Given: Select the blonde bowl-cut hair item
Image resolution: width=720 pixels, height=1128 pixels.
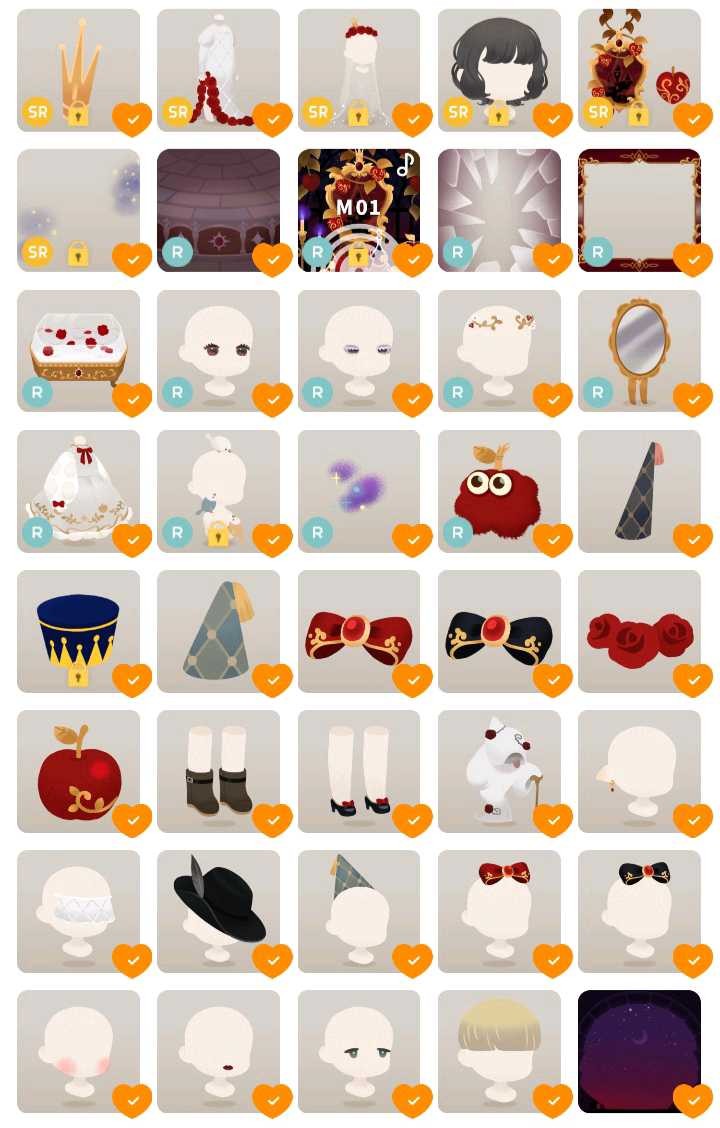Looking at the screenshot, I should (x=498, y=1050).
